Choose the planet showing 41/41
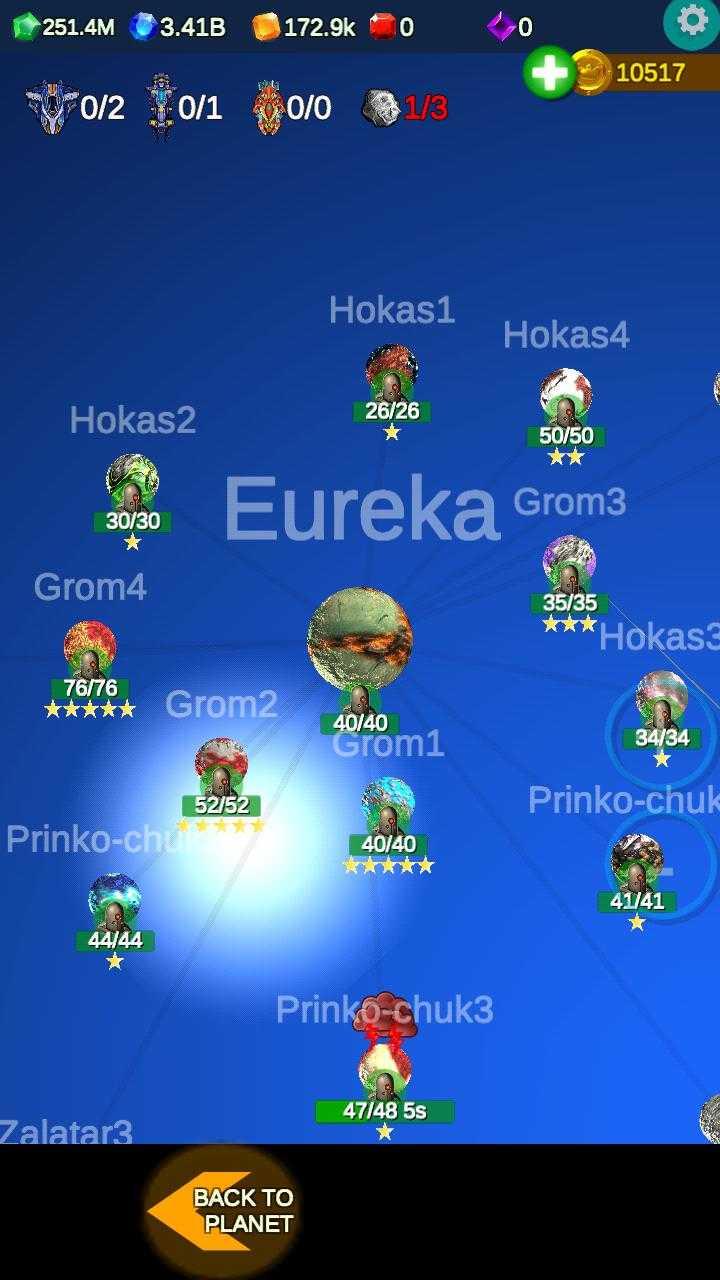 637,862
